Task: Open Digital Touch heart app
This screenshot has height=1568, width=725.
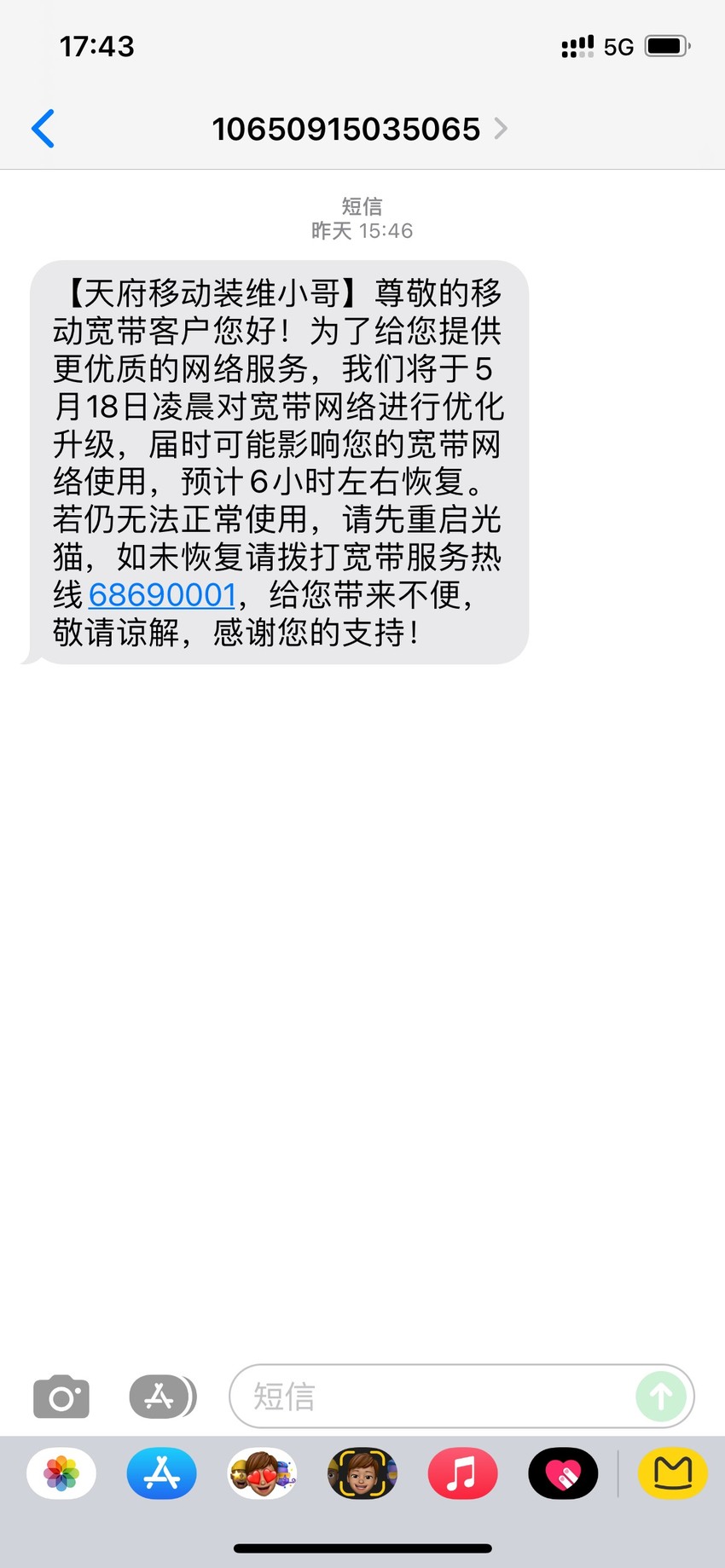Action: point(563,1473)
